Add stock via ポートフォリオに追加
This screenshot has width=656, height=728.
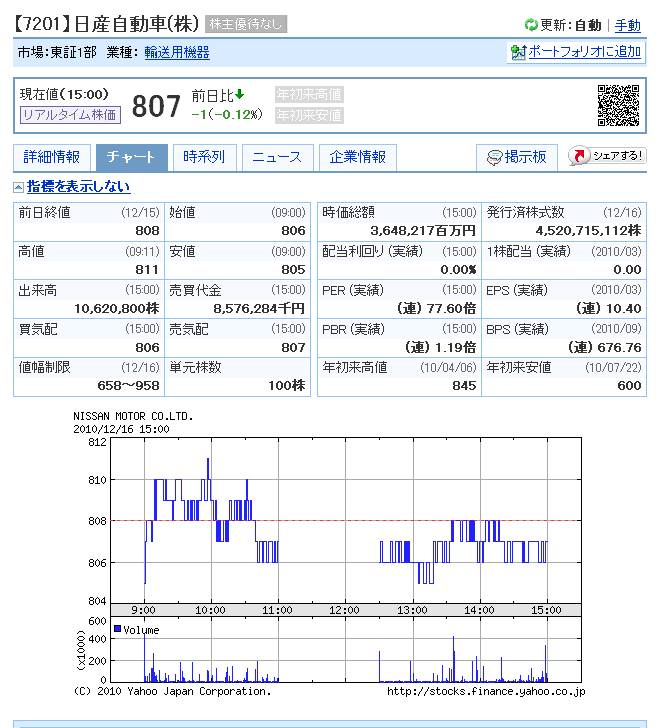[x=584, y=52]
